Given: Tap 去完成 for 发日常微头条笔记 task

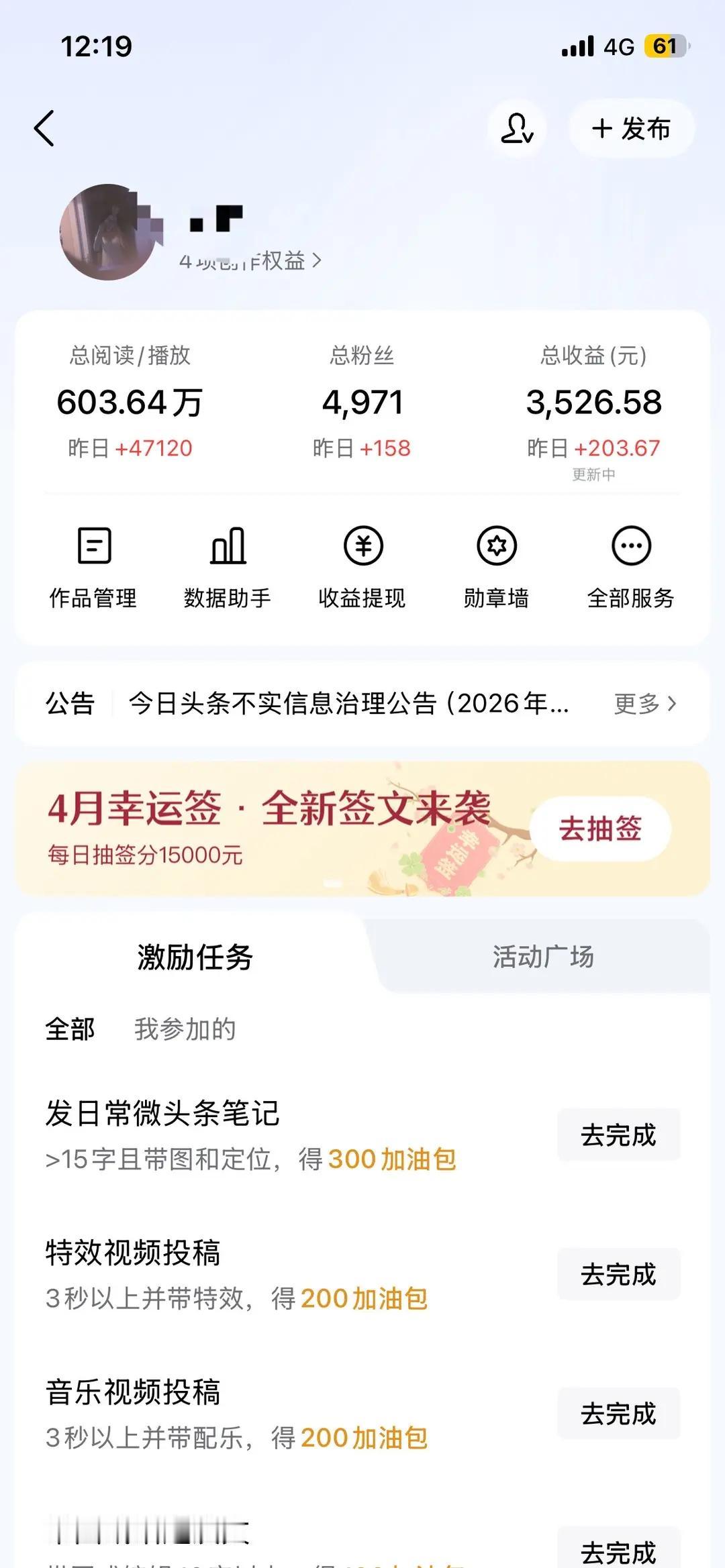Looking at the screenshot, I should [x=618, y=1135].
